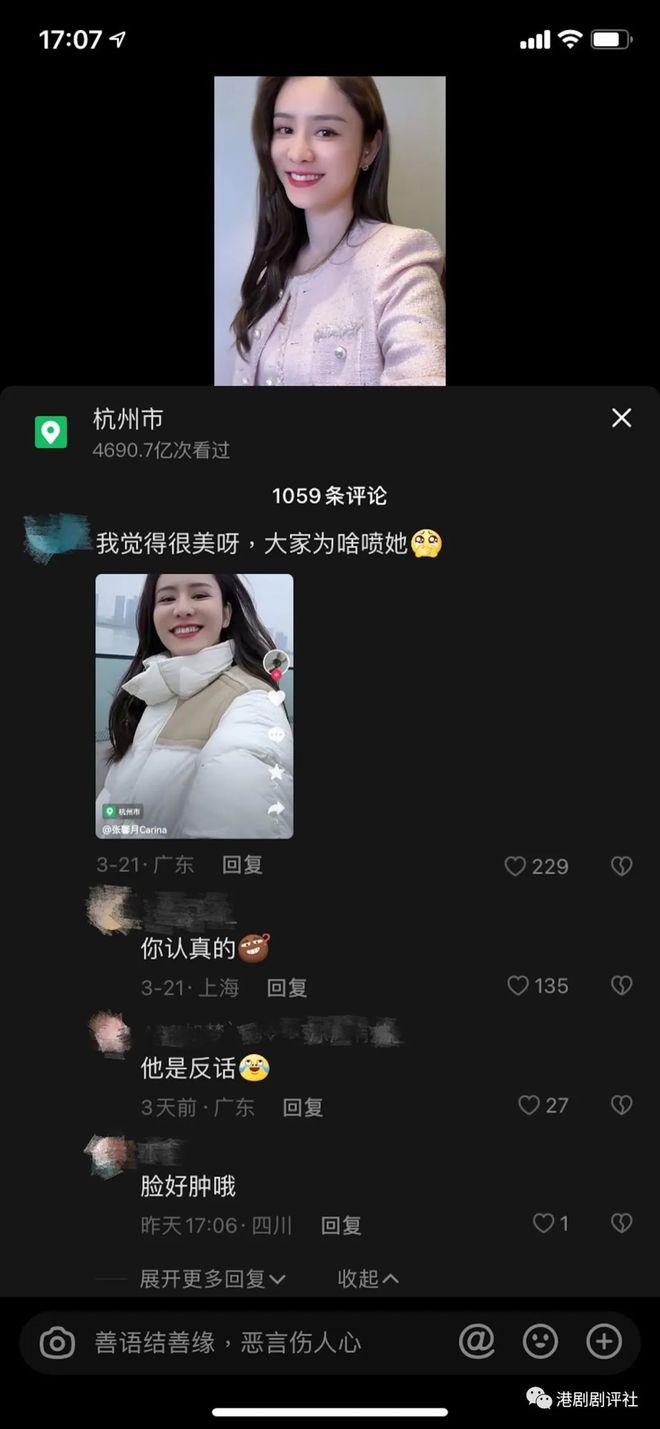Like the comment with 229 likes

tap(516, 866)
